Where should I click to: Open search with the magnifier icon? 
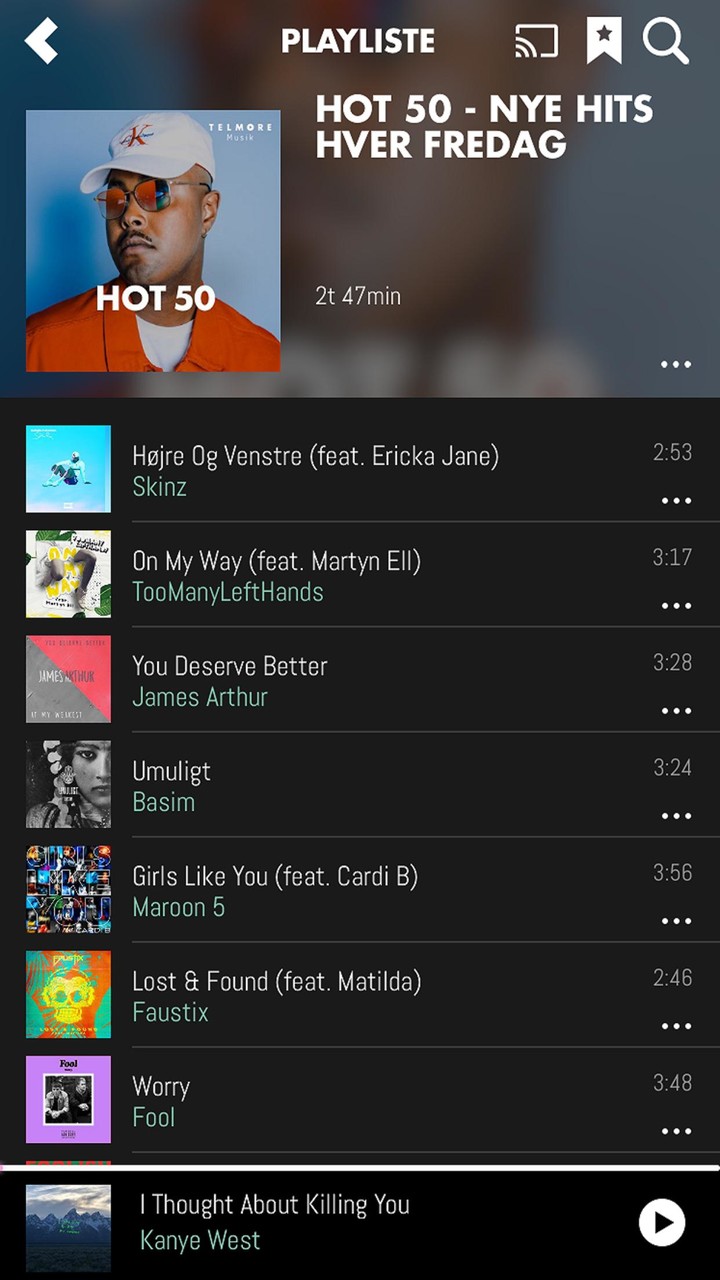tap(665, 41)
